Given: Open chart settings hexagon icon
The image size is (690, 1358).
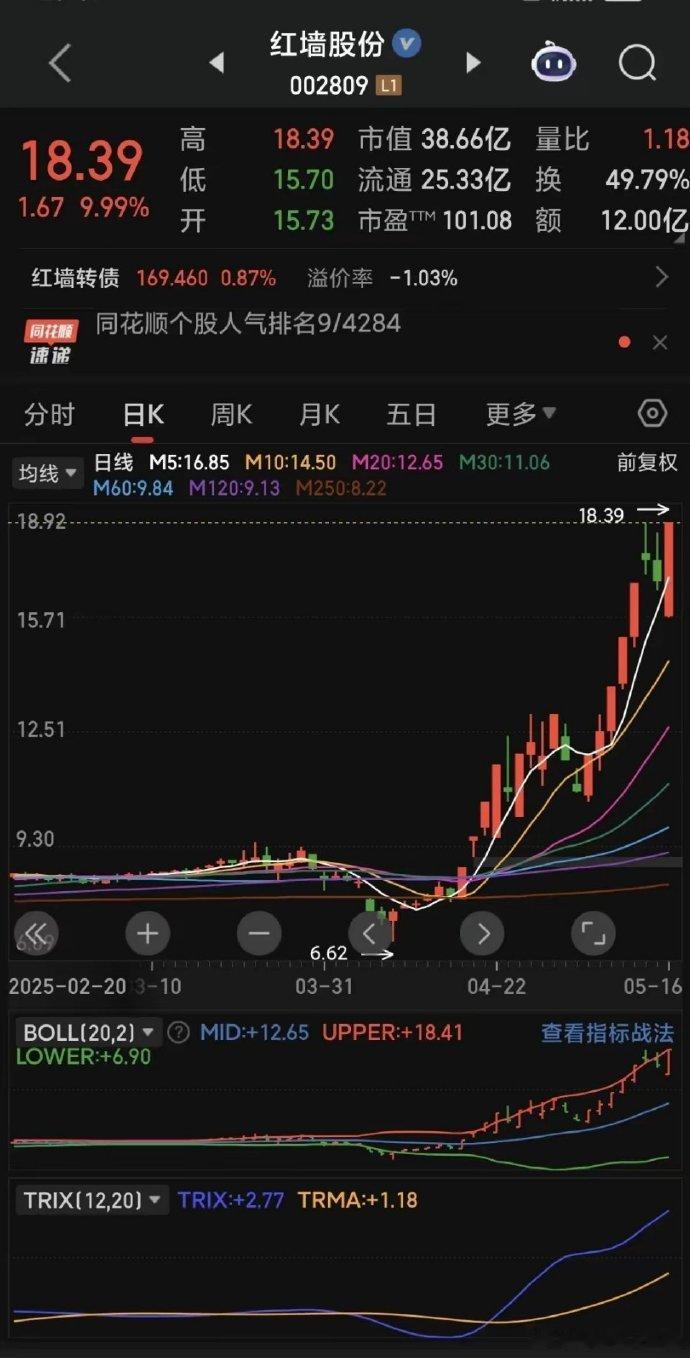Looking at the screenshot, I should (652, 413).
